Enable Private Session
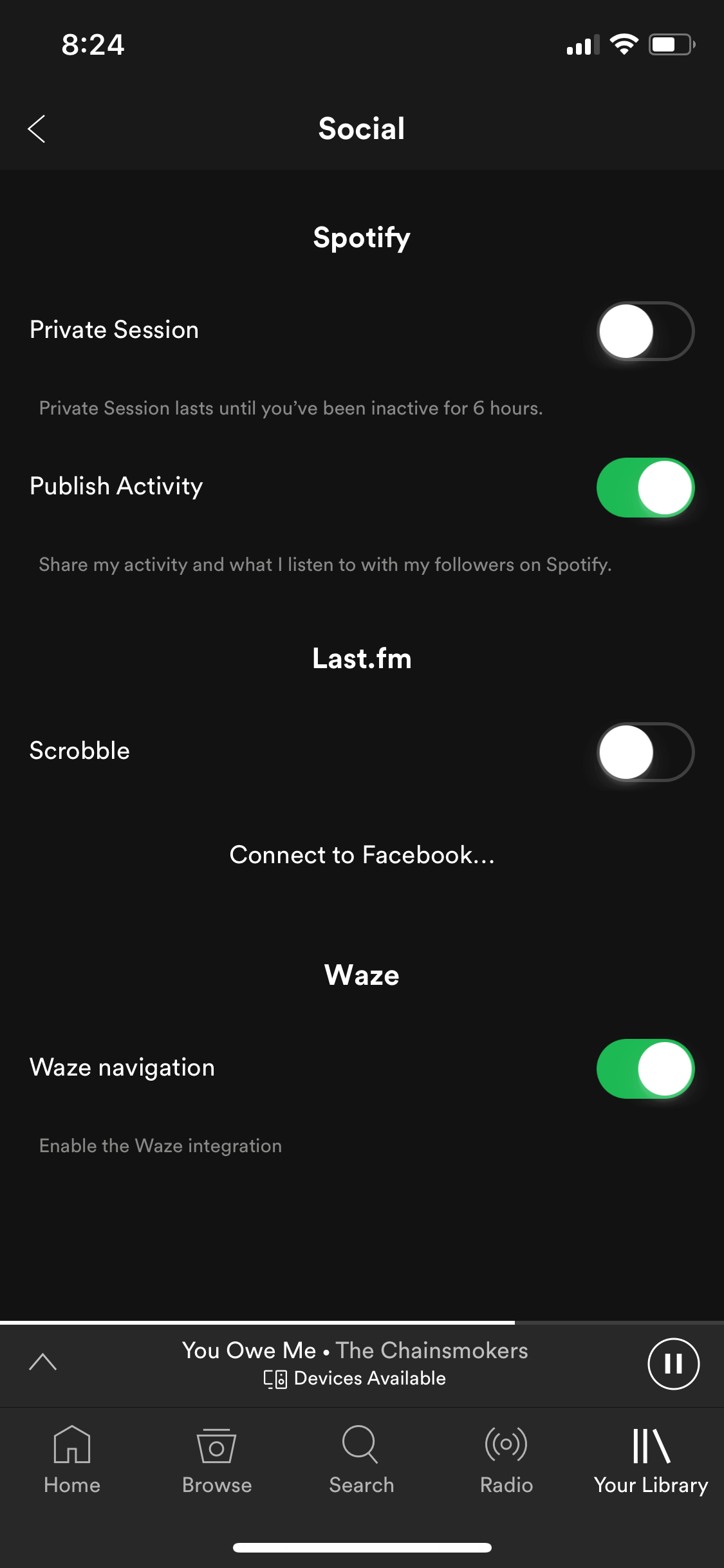 [x=645, y=331]
